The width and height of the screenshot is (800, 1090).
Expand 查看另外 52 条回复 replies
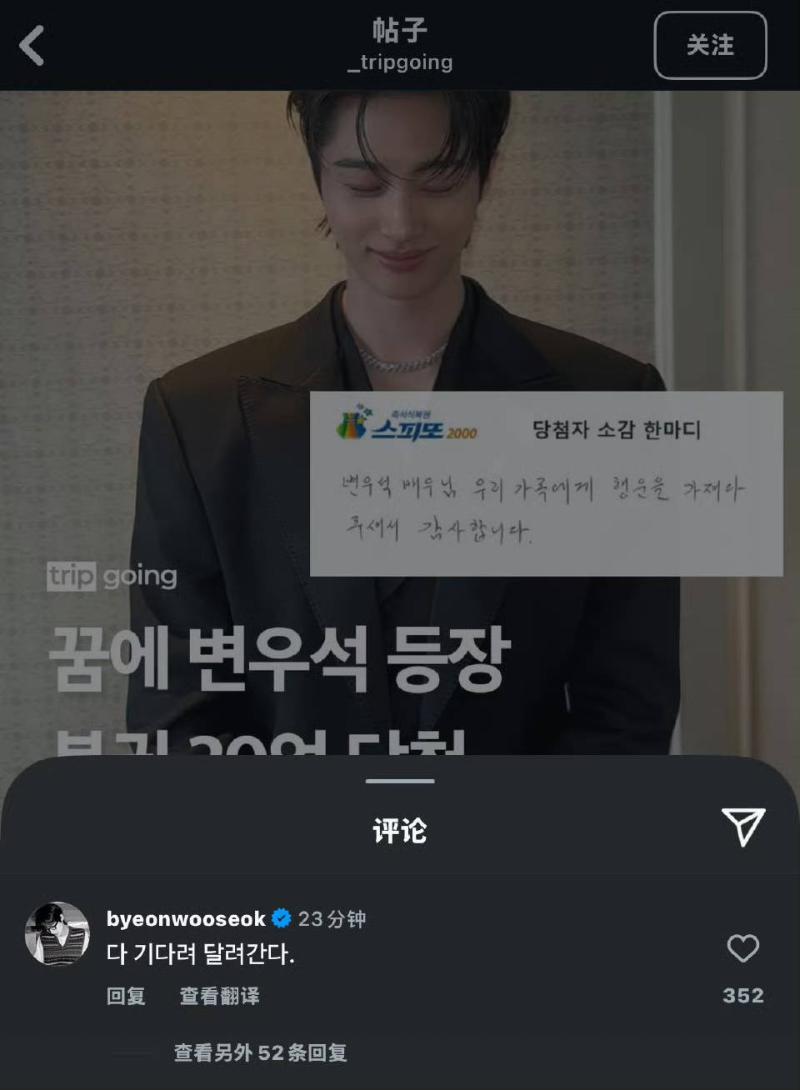tap(260, 1053)
